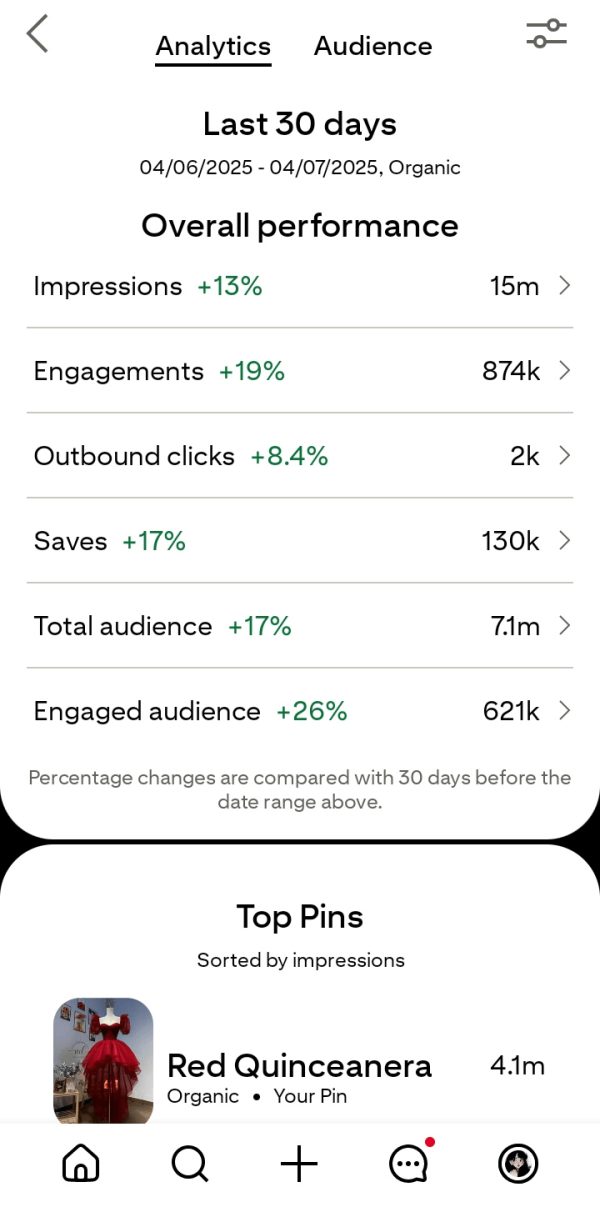The width and height of the screenshot is (600, 1222).
Task: Open Outbound clicks details
Action: (300, 456)
